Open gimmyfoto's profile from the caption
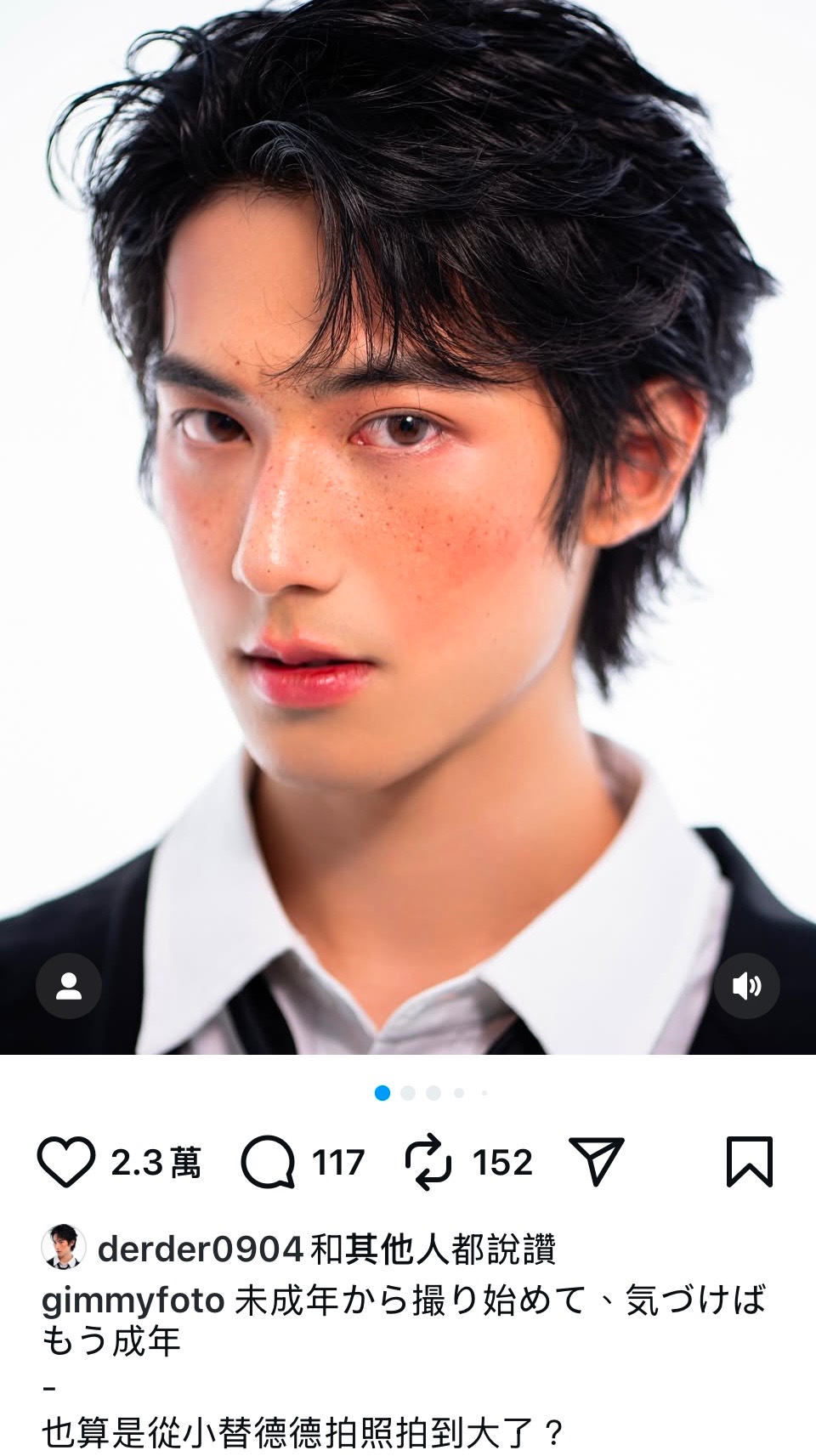 click(x=133, y=1300)
